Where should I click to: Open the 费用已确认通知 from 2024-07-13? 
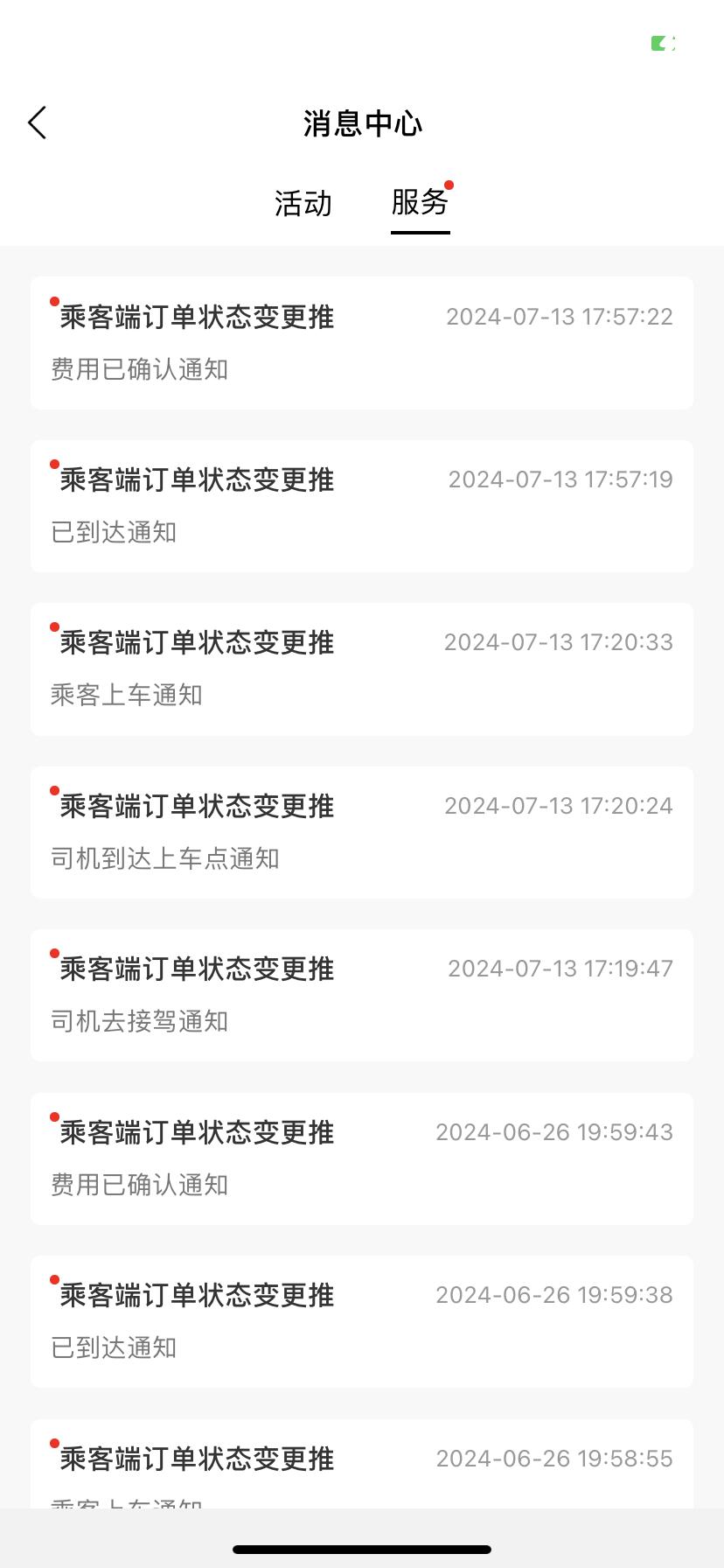tap(362, 343)
